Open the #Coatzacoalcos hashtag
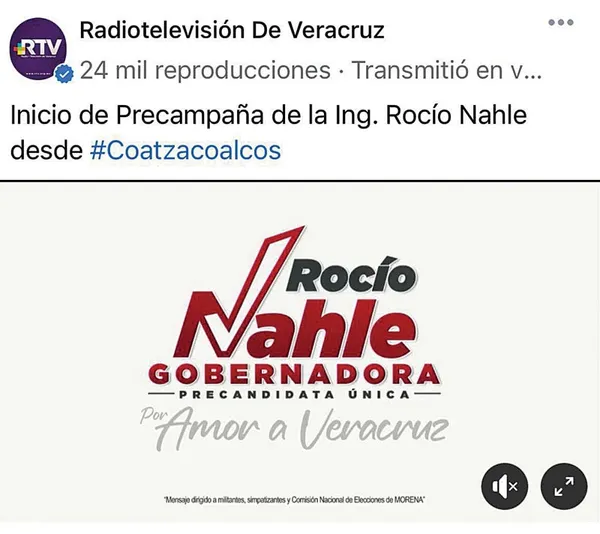This screenshot has width=600, height=534. click(x=185, y=150)
